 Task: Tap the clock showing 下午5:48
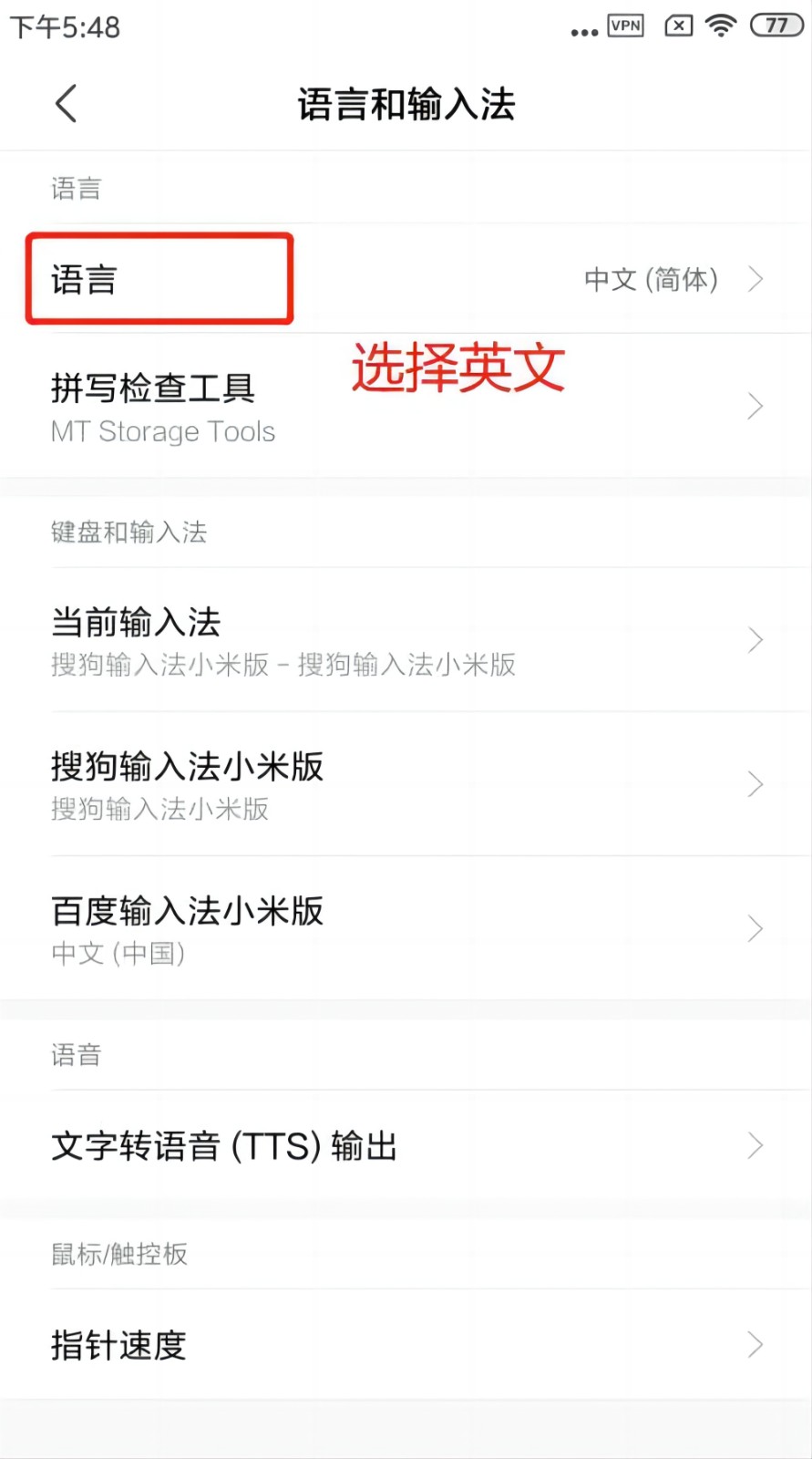[x=64, y=27]
